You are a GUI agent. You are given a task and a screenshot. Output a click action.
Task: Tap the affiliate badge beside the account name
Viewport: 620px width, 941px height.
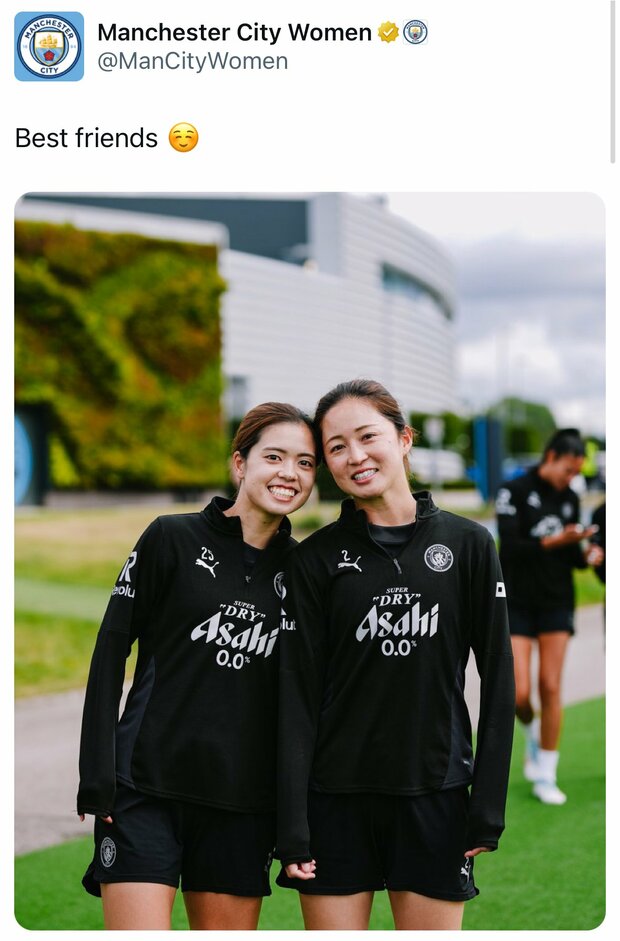[415, 32]
